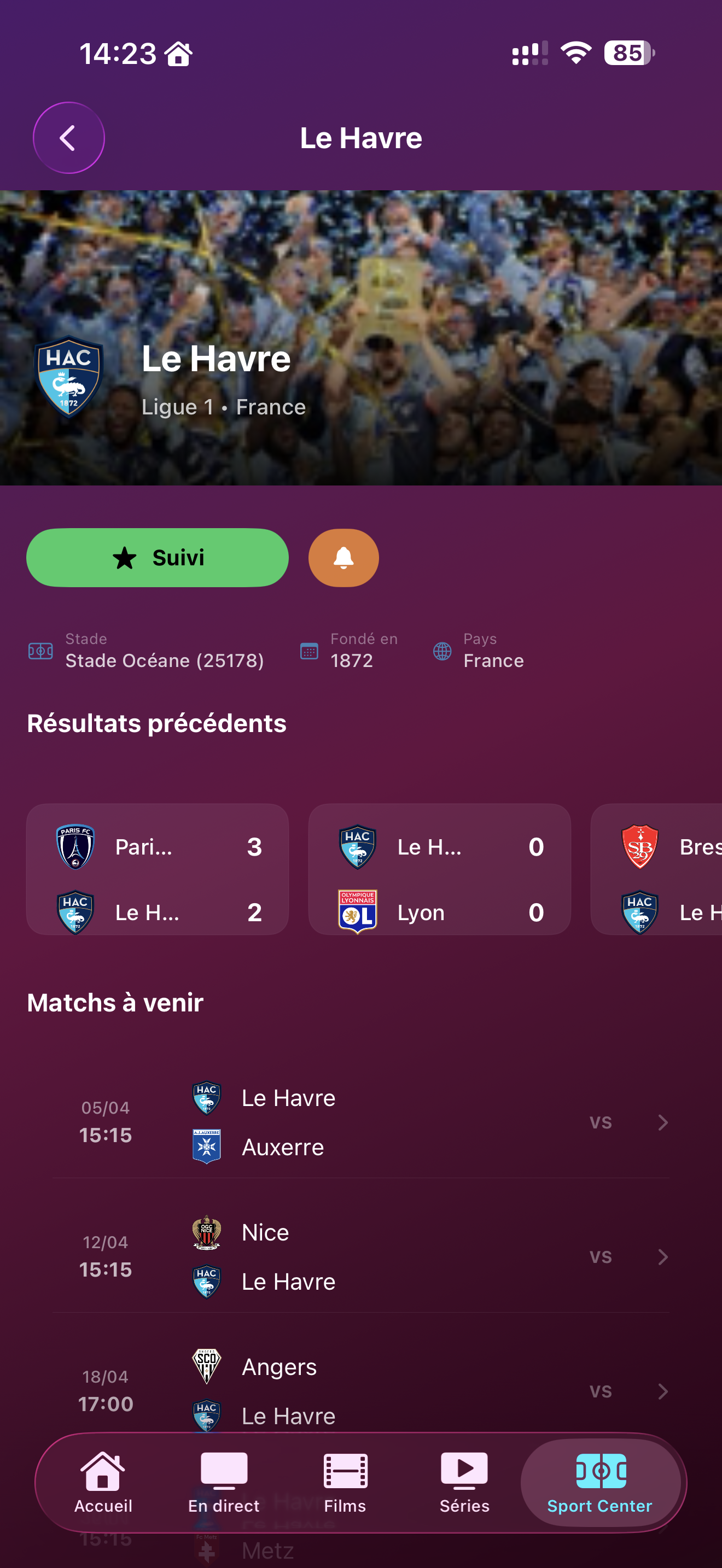The height and width of the screenshot is (1568, 722).
Task: View the Brest vs Le Havre result card
Action: pos(657,869)
